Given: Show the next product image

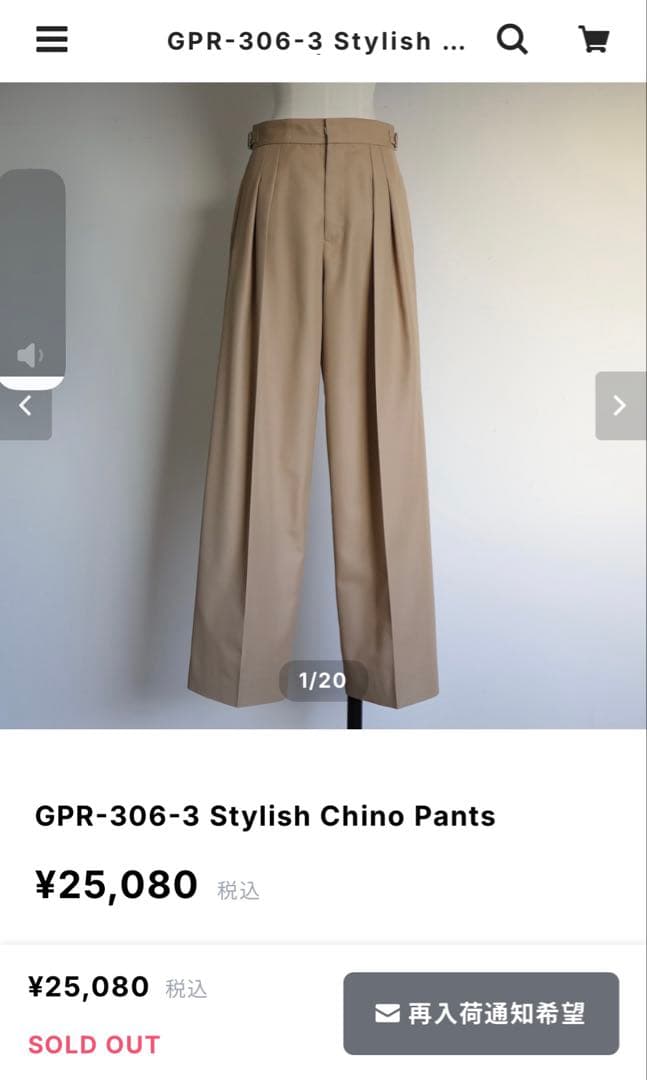Looking at the screenshot, I should coord(620,406).
